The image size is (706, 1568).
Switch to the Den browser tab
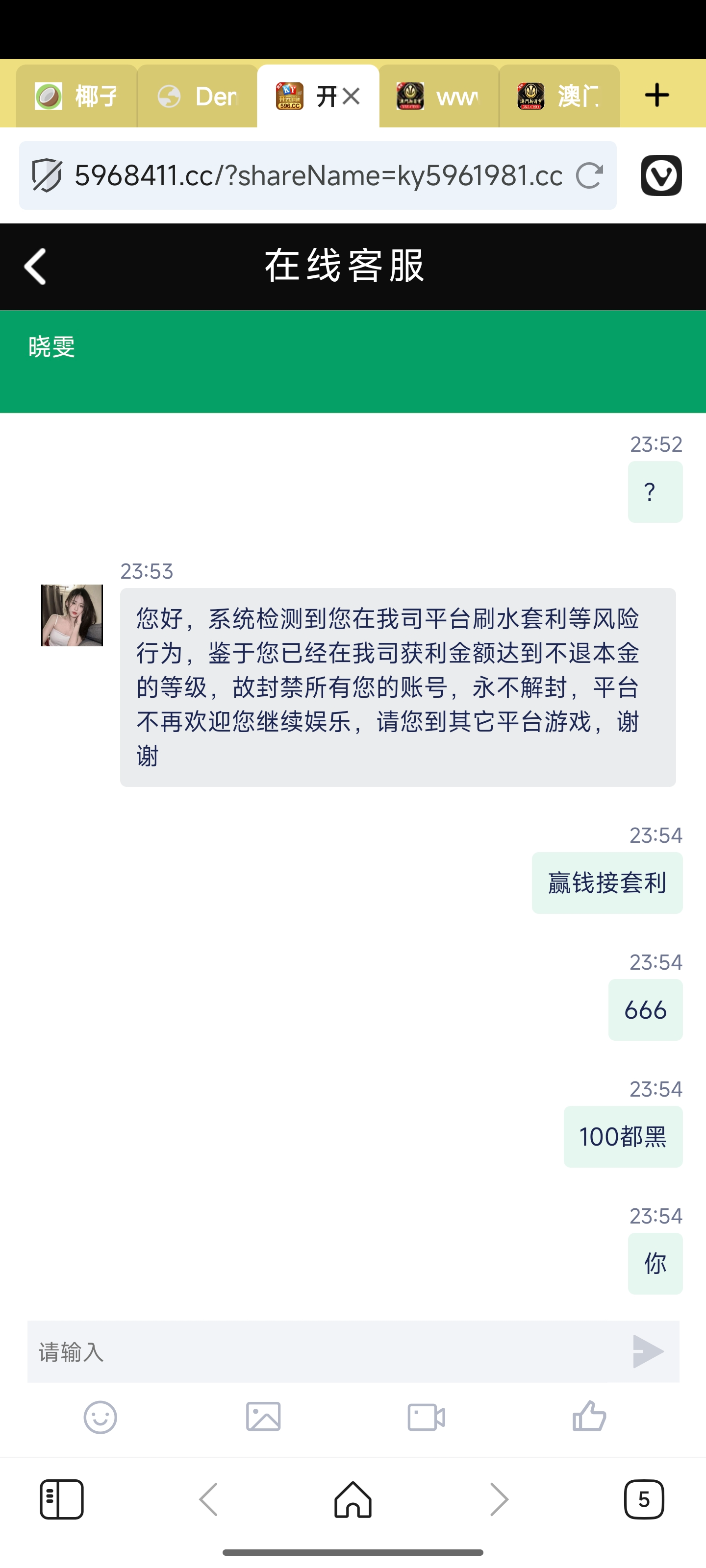(198, 96)
